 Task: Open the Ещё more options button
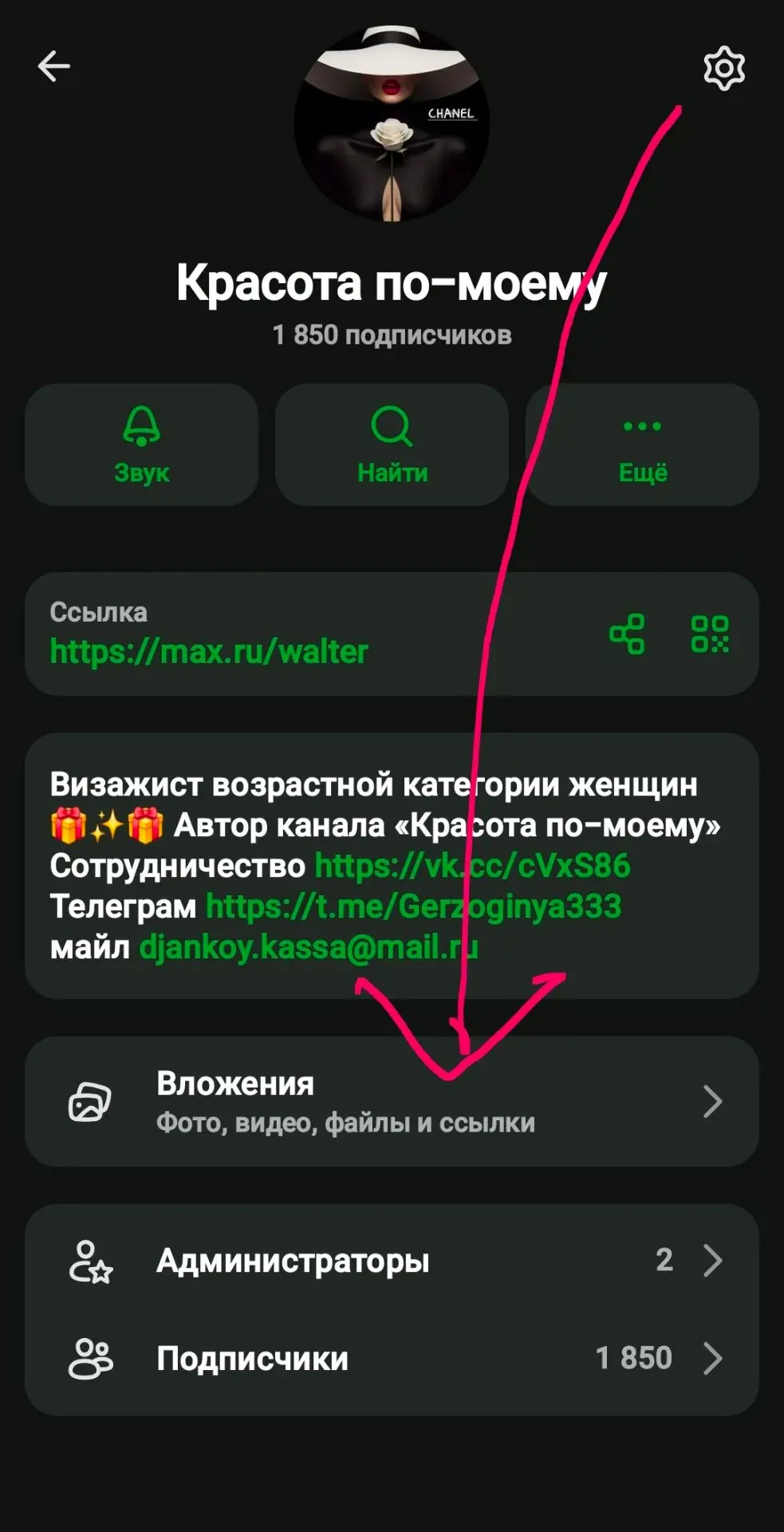click(642, 444)
